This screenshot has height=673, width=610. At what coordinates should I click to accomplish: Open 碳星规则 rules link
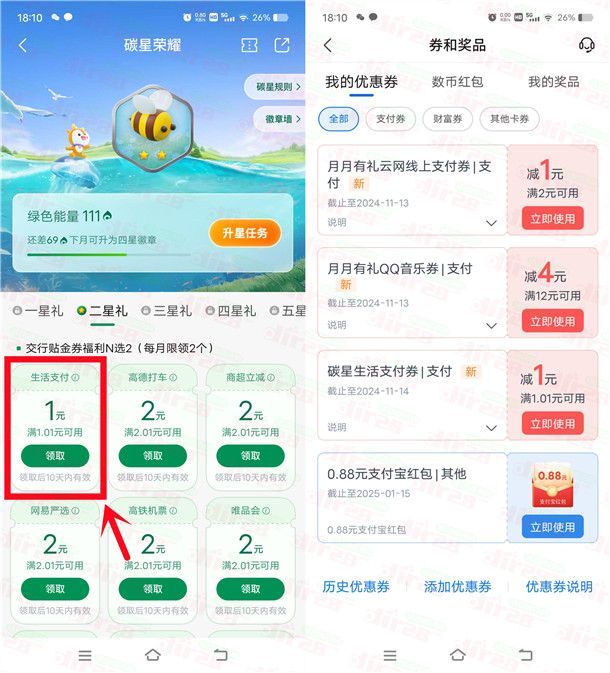[x=278, y=87]
